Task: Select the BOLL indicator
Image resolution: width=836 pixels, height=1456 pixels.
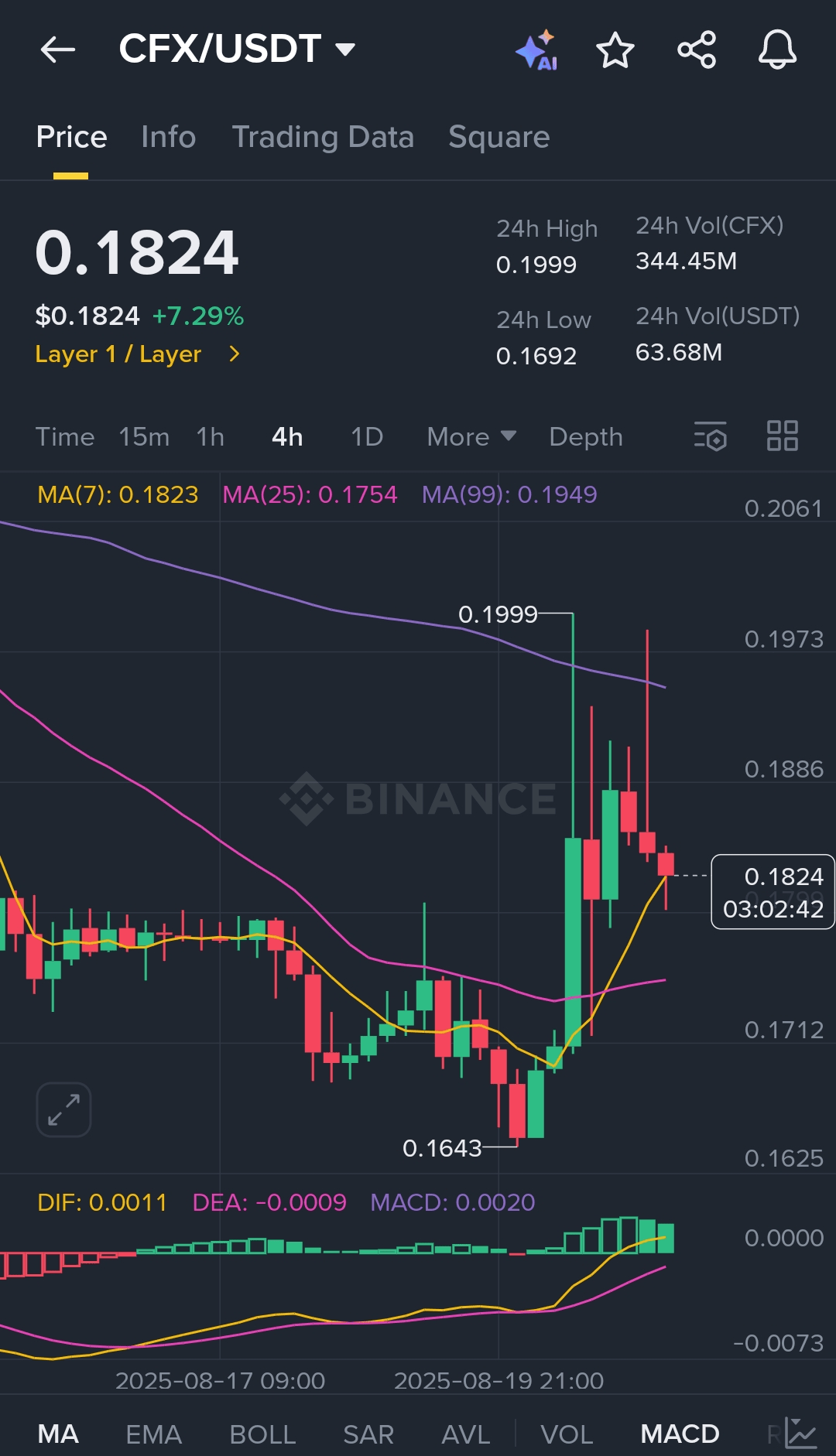Action: [262, 1434]
